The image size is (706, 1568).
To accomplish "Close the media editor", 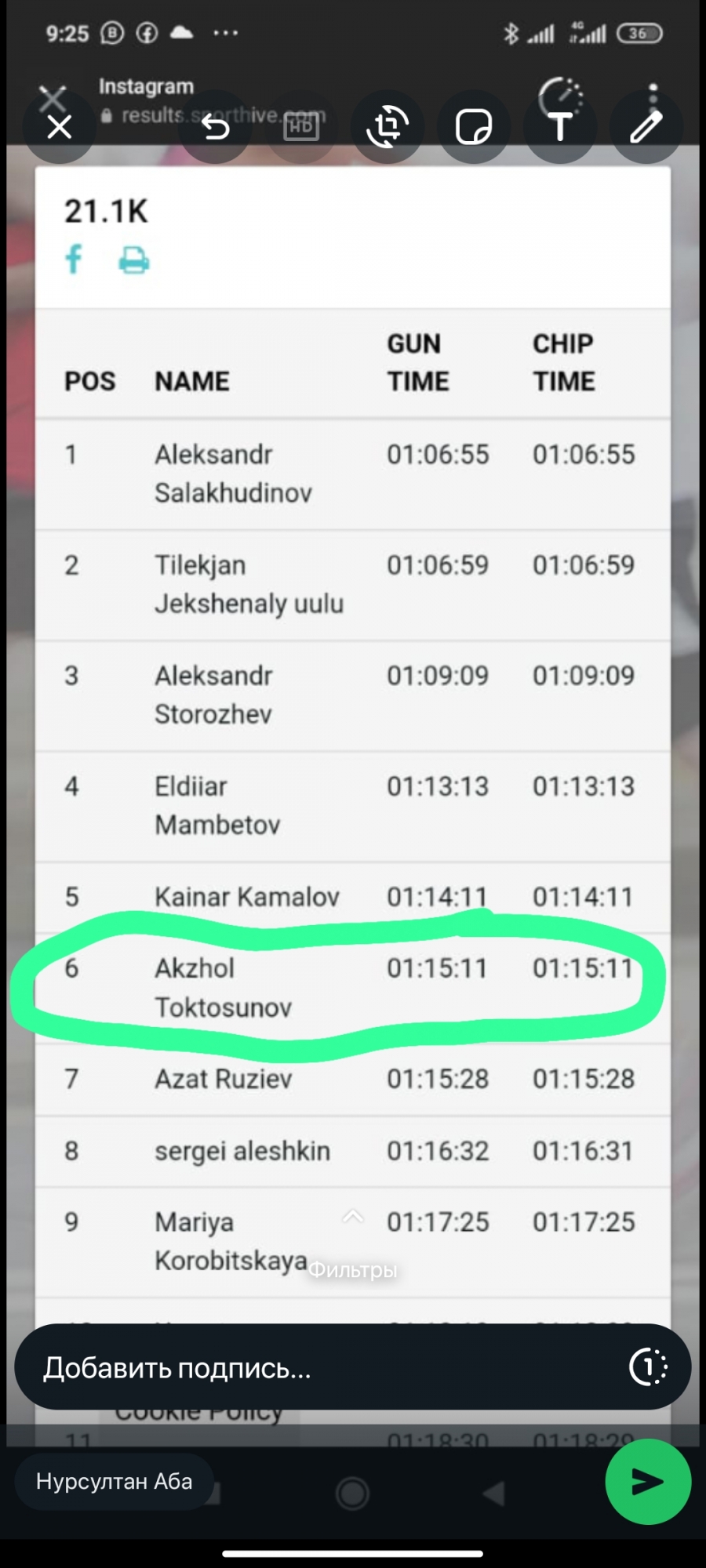I will 60,127.
